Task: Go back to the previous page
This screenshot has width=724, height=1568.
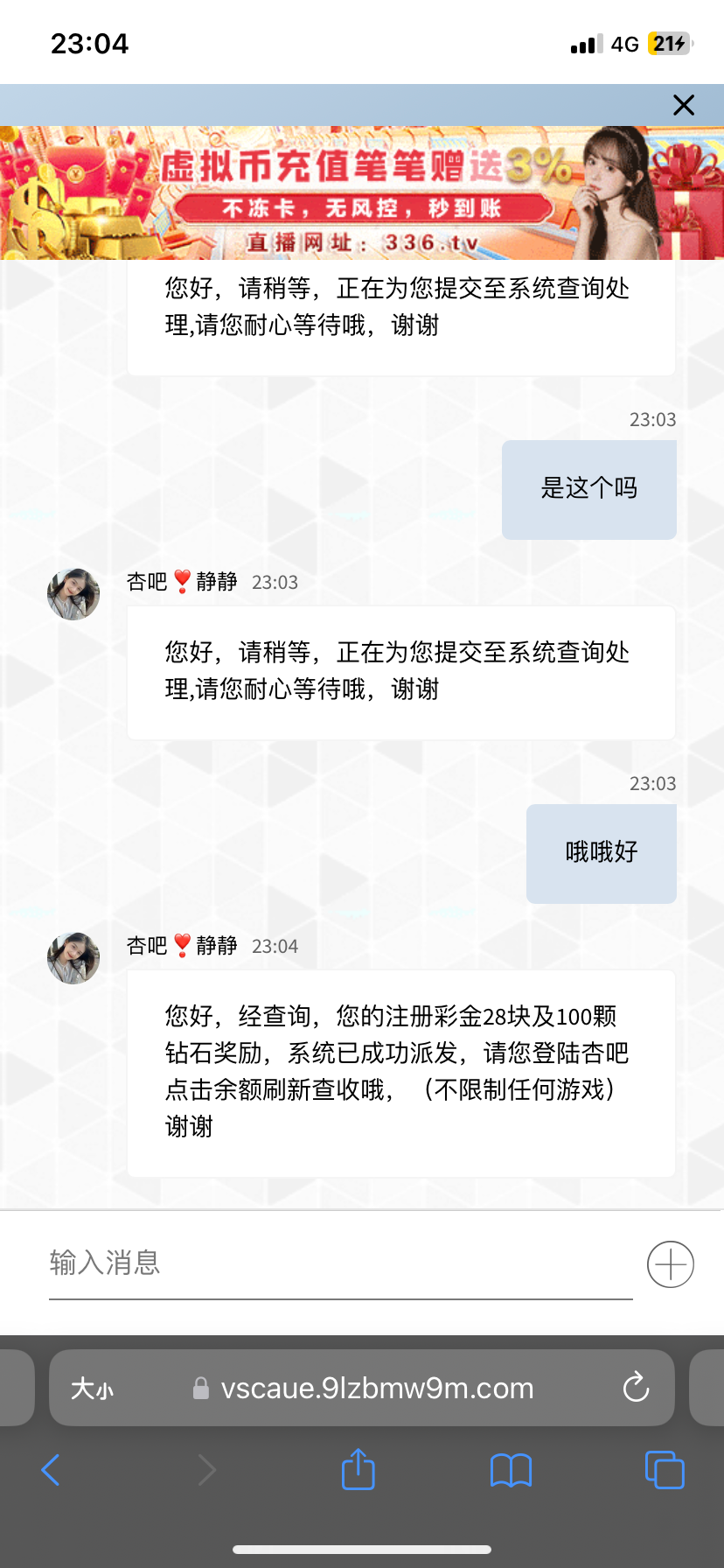Action: coord(52,1470)
